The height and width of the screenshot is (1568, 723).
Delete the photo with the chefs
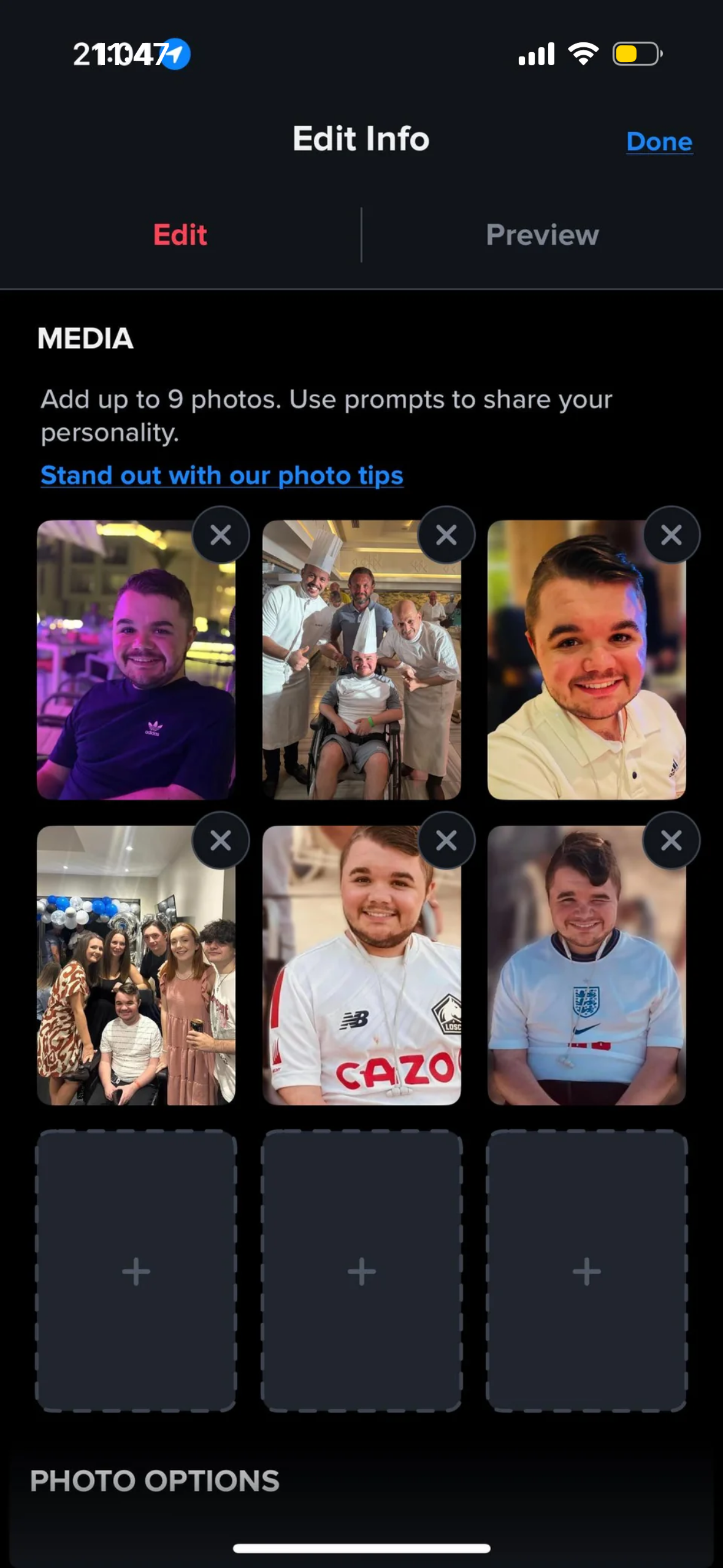(446, 535)
